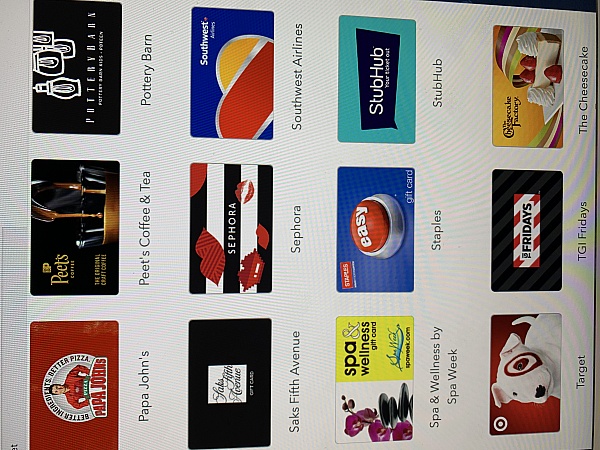Pick the Southwest Airlines gift card

click(231, 73)
